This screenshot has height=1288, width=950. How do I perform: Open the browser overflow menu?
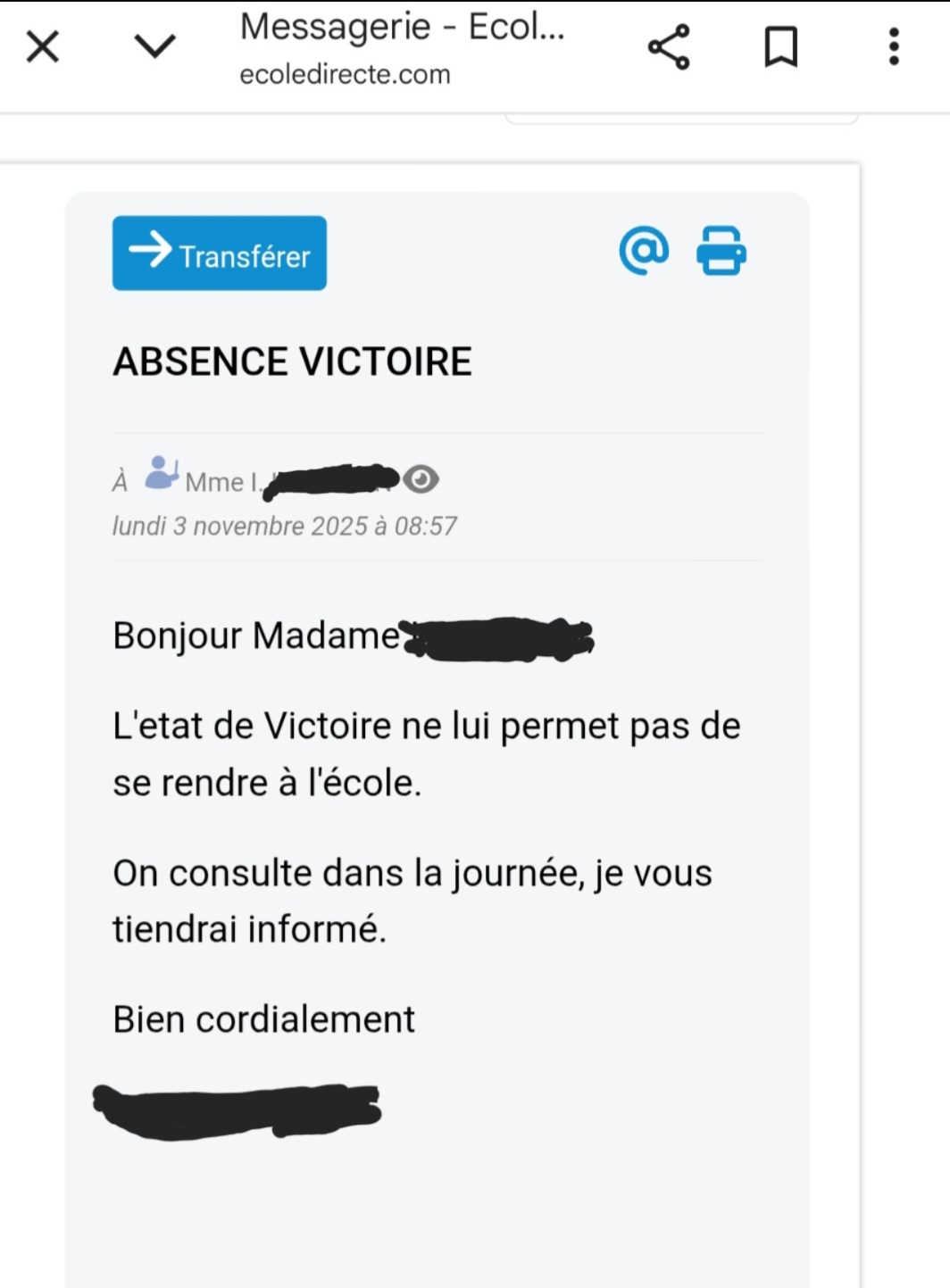point(893,47)
